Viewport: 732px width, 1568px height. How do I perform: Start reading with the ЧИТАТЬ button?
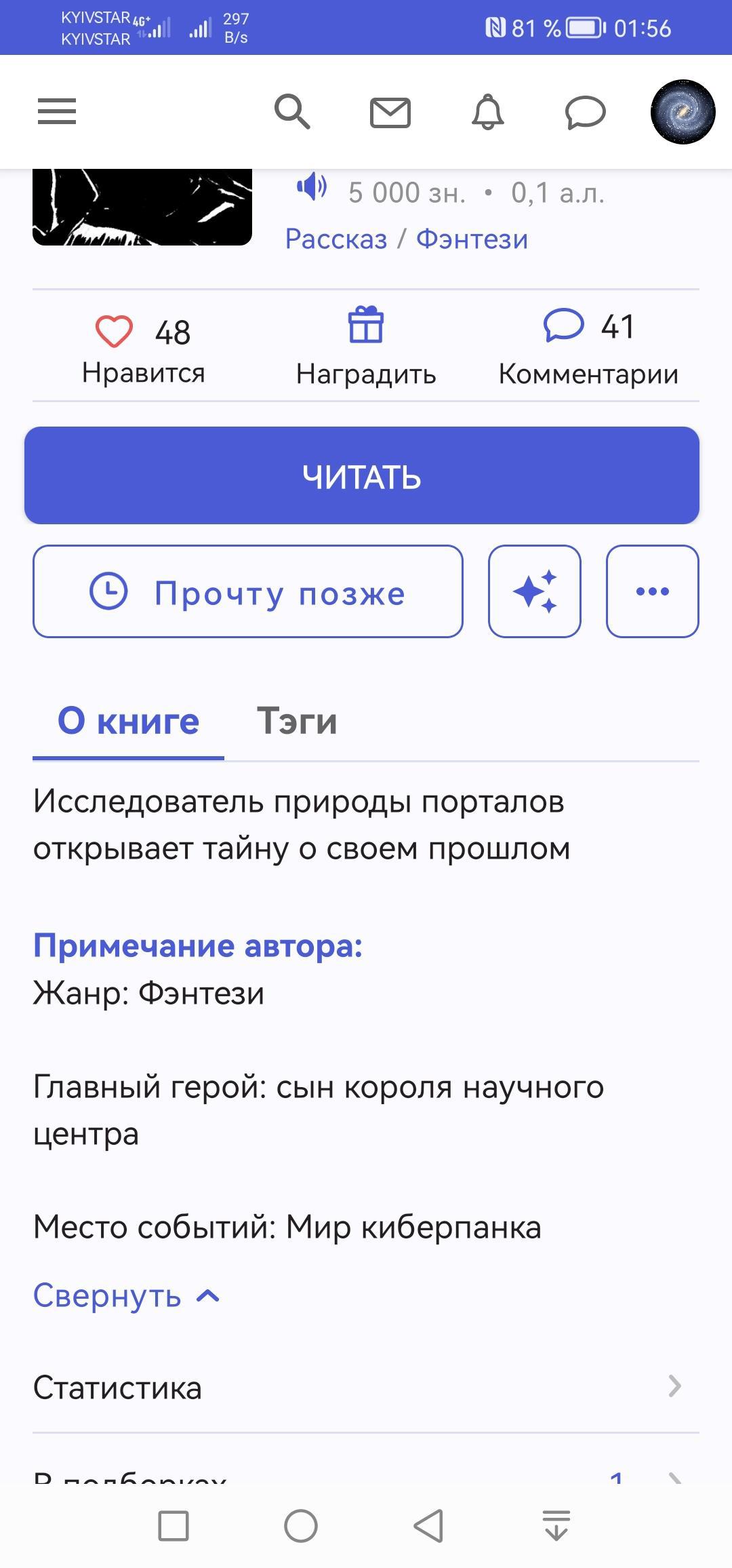point(362,475)
